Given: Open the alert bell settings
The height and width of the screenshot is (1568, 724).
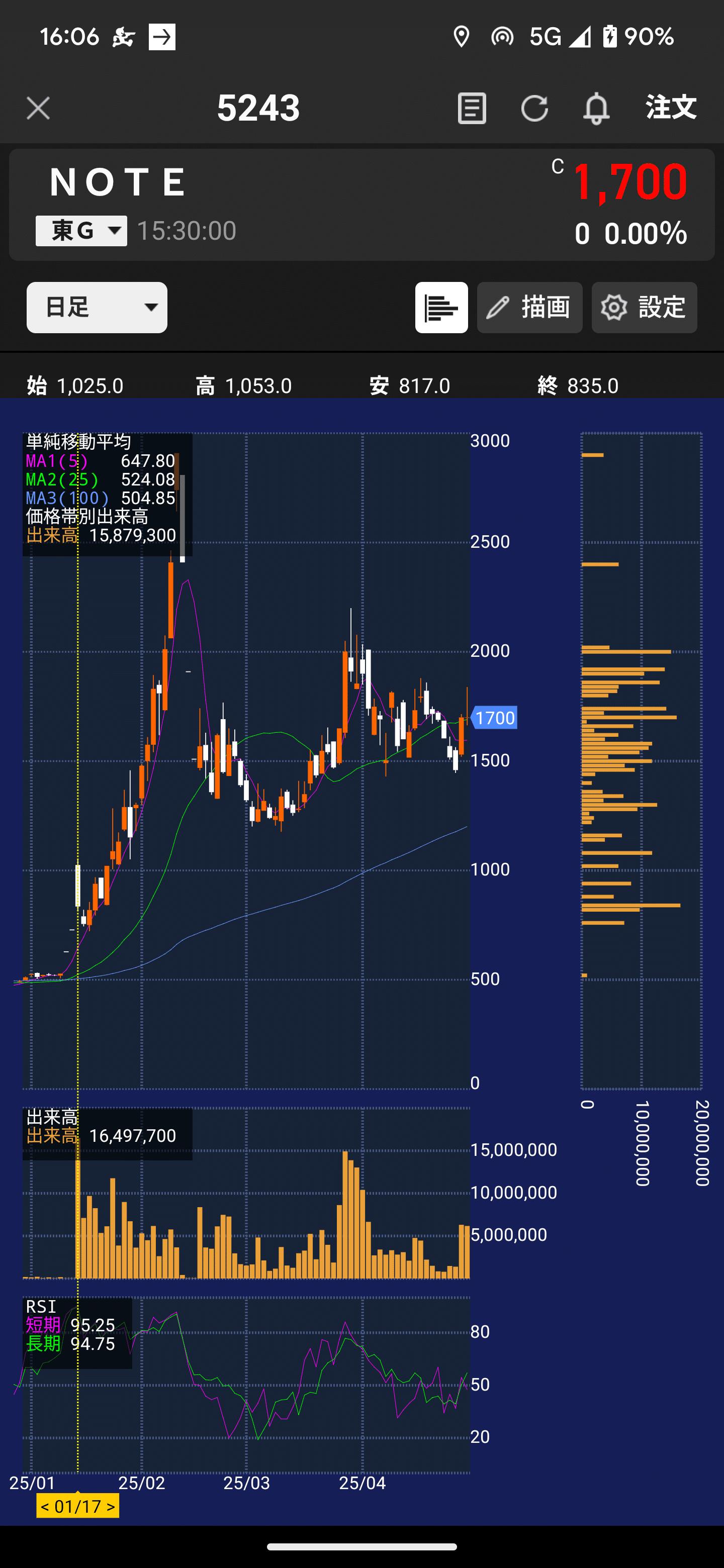Looking at the screenshot, I should pos(596,109).
